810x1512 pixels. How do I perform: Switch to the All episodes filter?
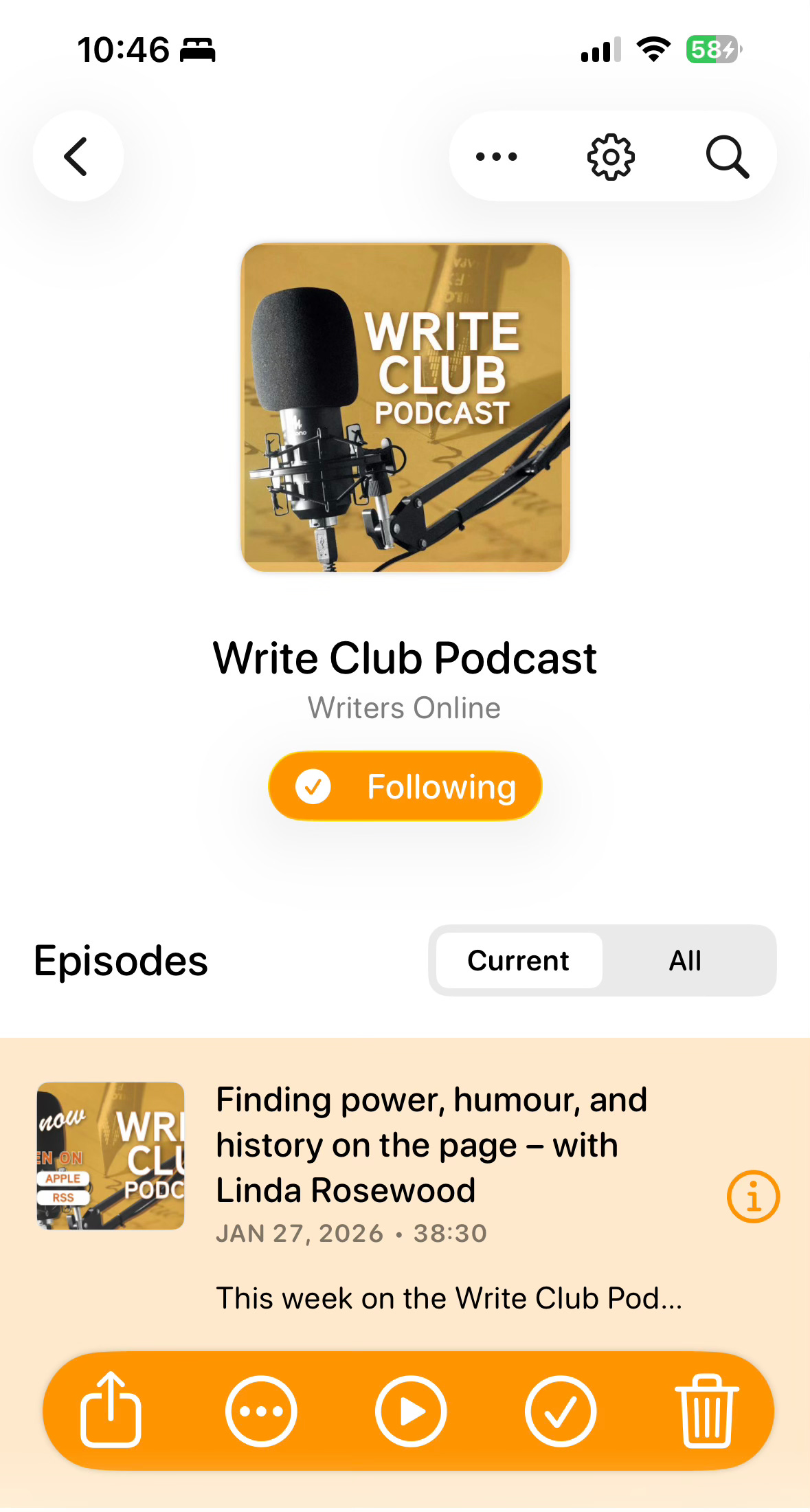pos(685,961)
